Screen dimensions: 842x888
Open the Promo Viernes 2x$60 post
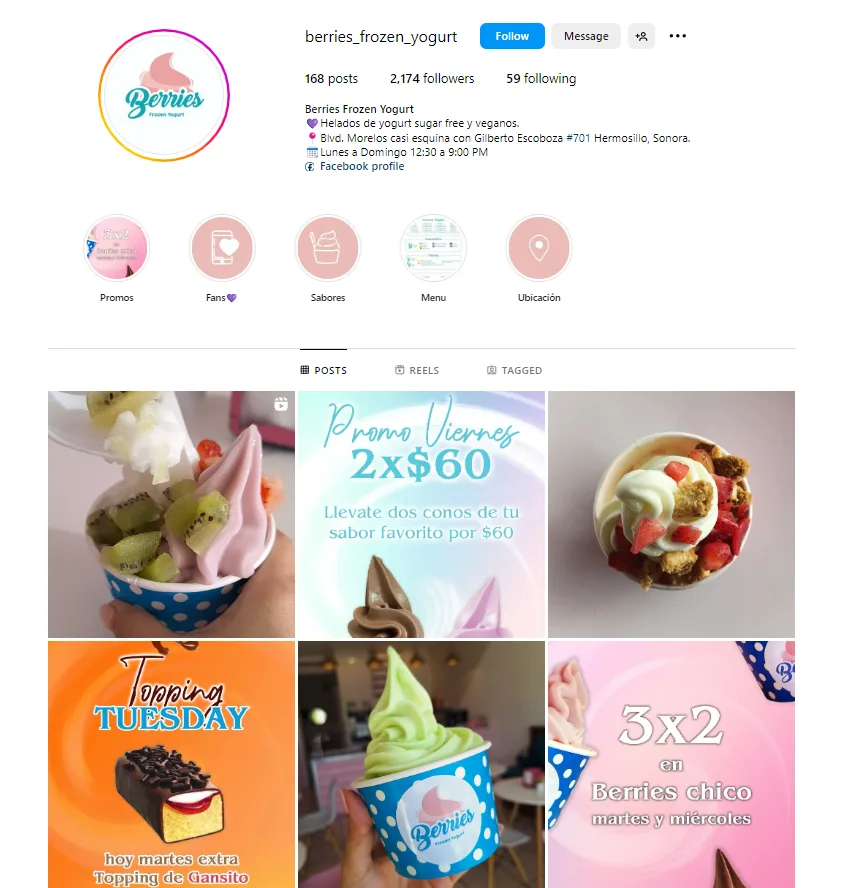pyautogui.click(x=421, y=513)
